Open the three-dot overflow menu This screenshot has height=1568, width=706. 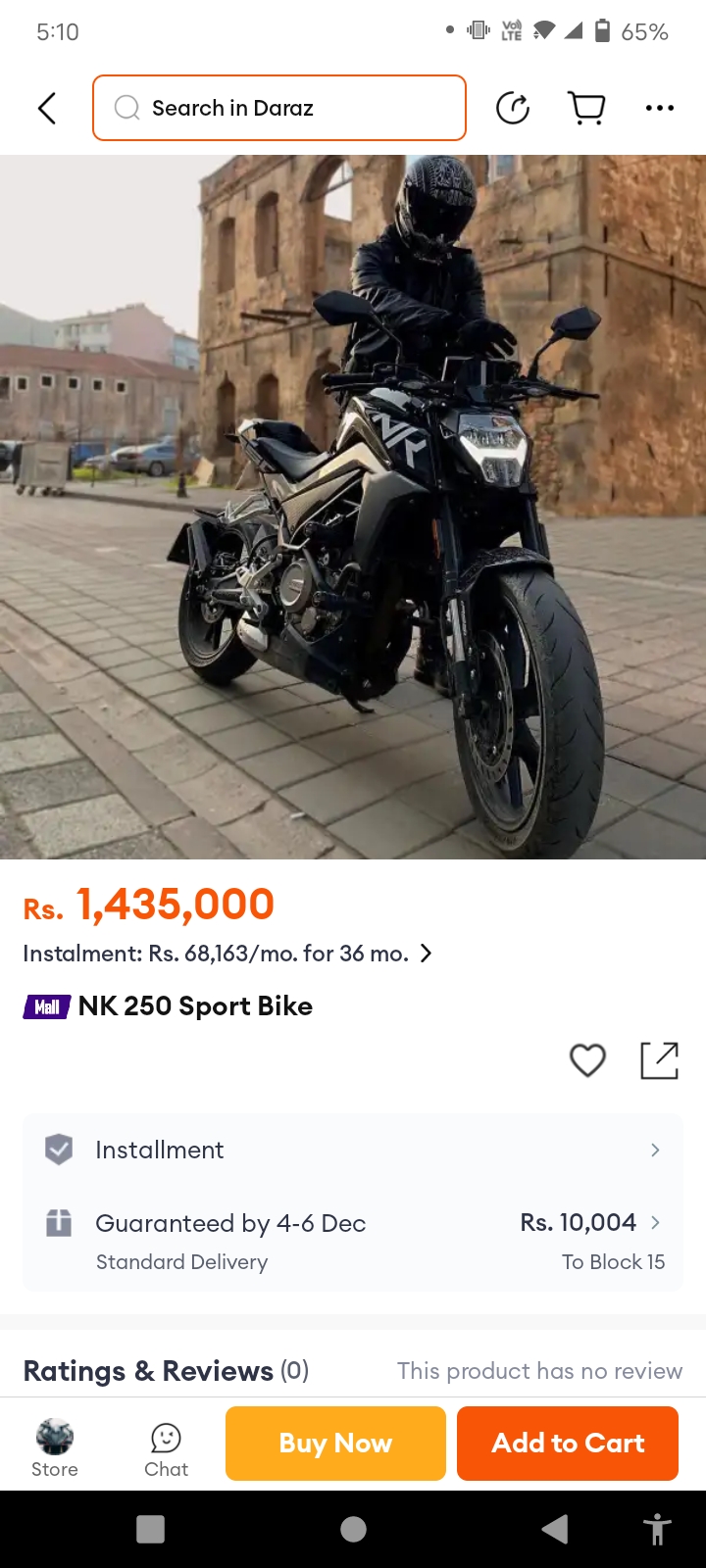660,108
